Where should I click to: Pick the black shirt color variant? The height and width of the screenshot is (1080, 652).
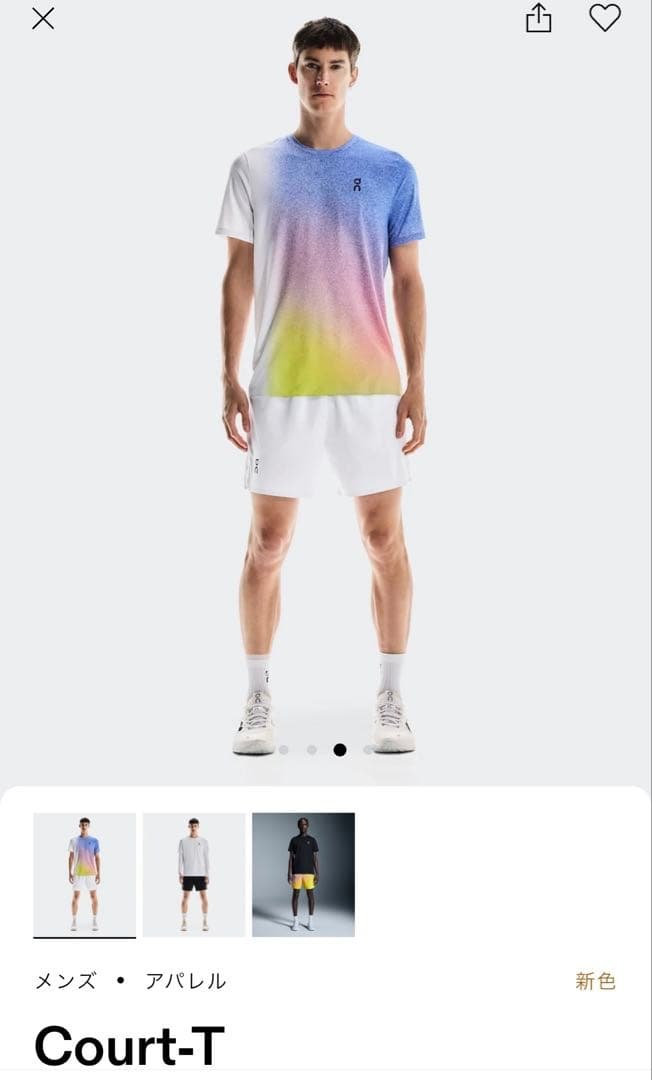click(x=303, y=874)
